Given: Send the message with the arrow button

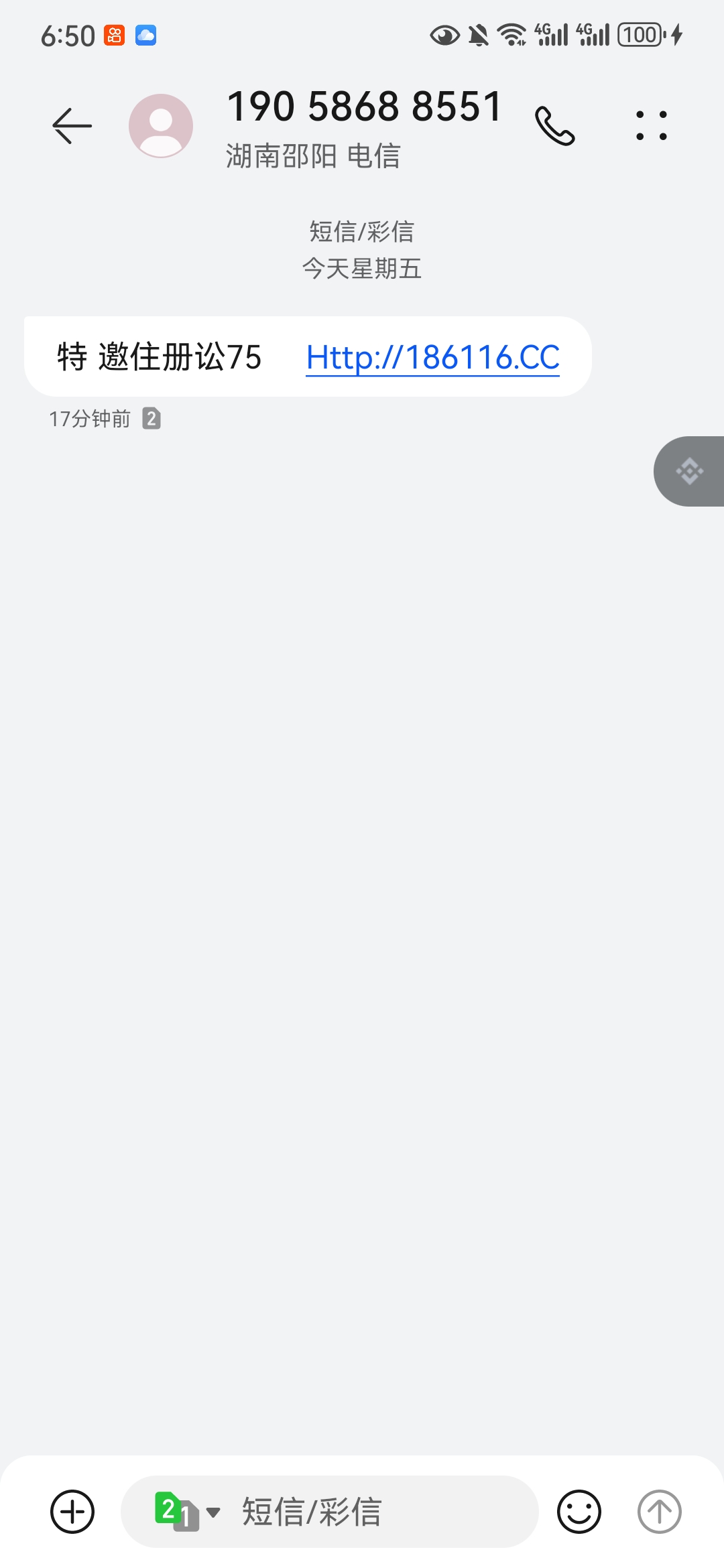Looking at the screenshot, I should [x=659, y=1512].
